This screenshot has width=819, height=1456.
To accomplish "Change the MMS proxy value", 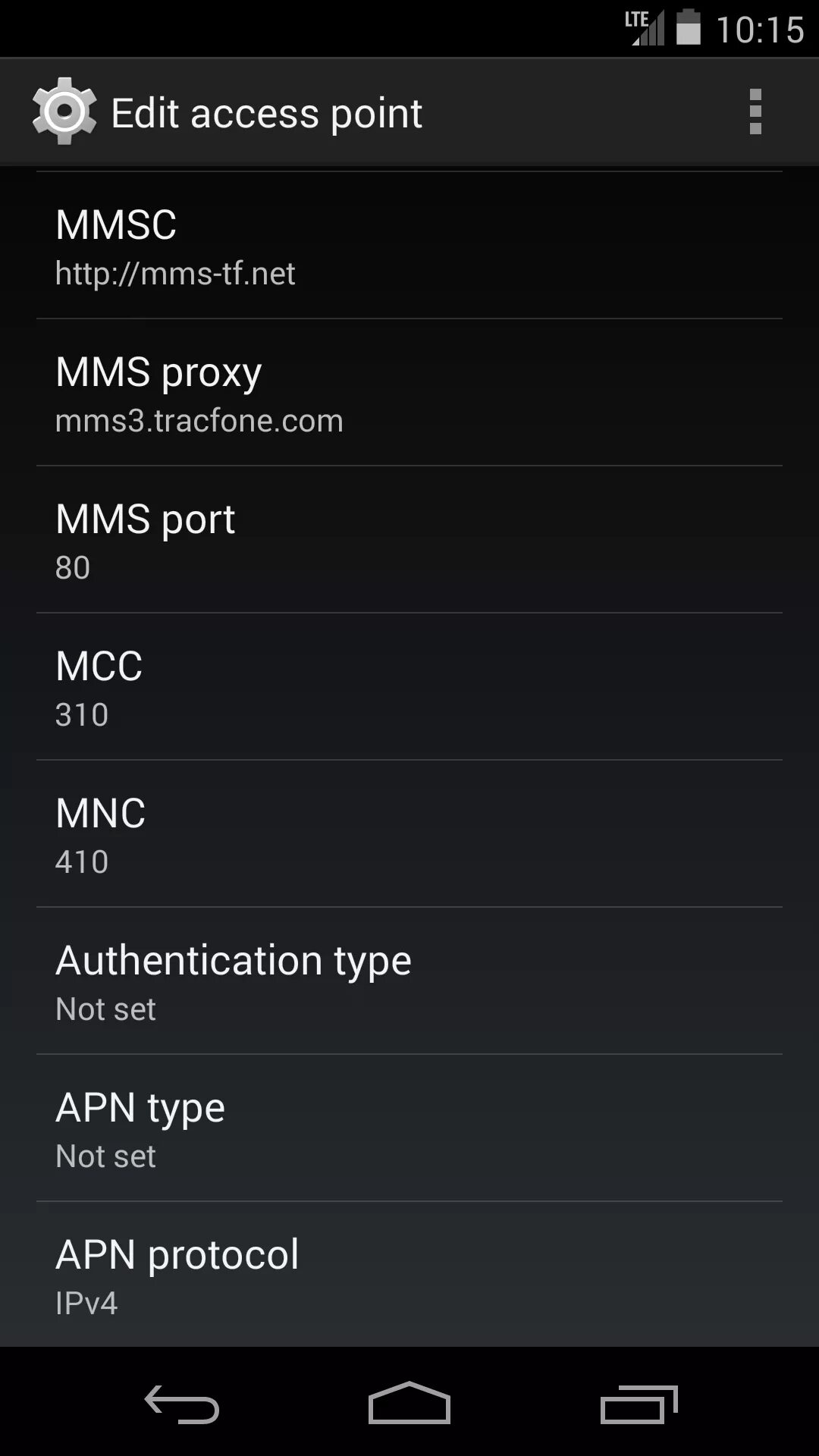I will pyautogui.click(x=409, y=393).
